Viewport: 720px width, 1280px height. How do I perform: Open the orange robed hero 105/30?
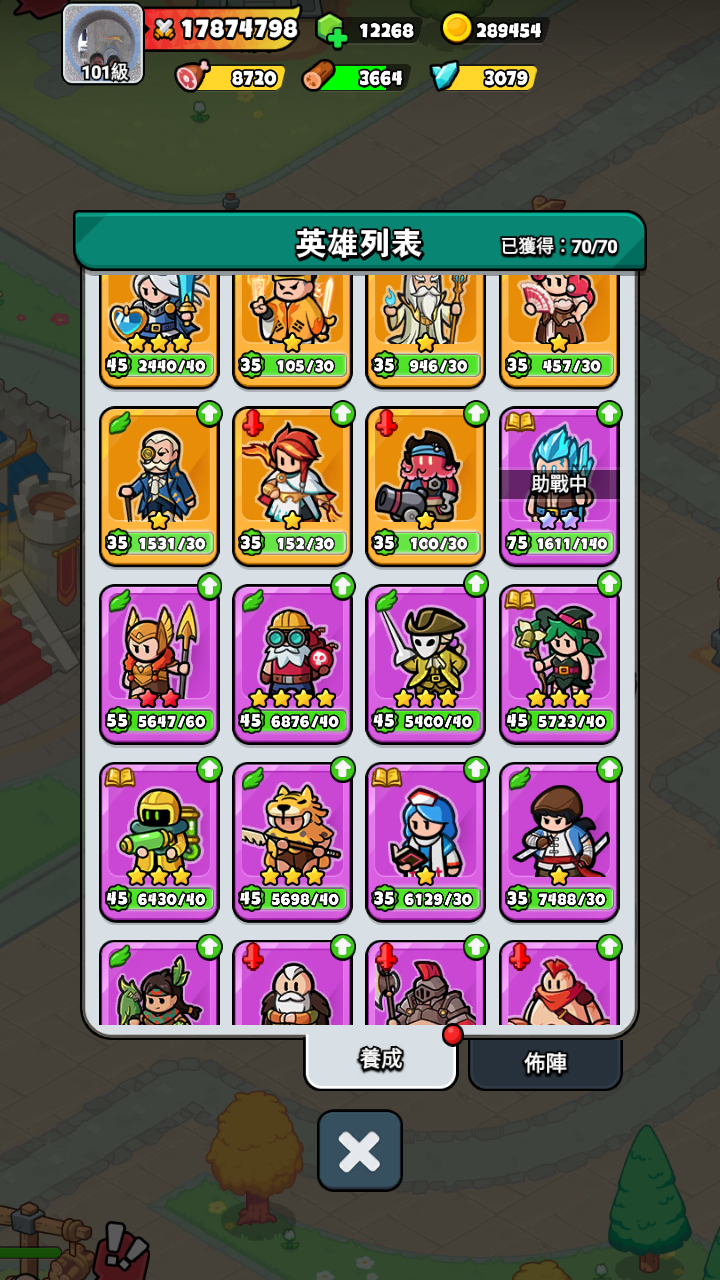pyautogui.click(x=292, y=325)
